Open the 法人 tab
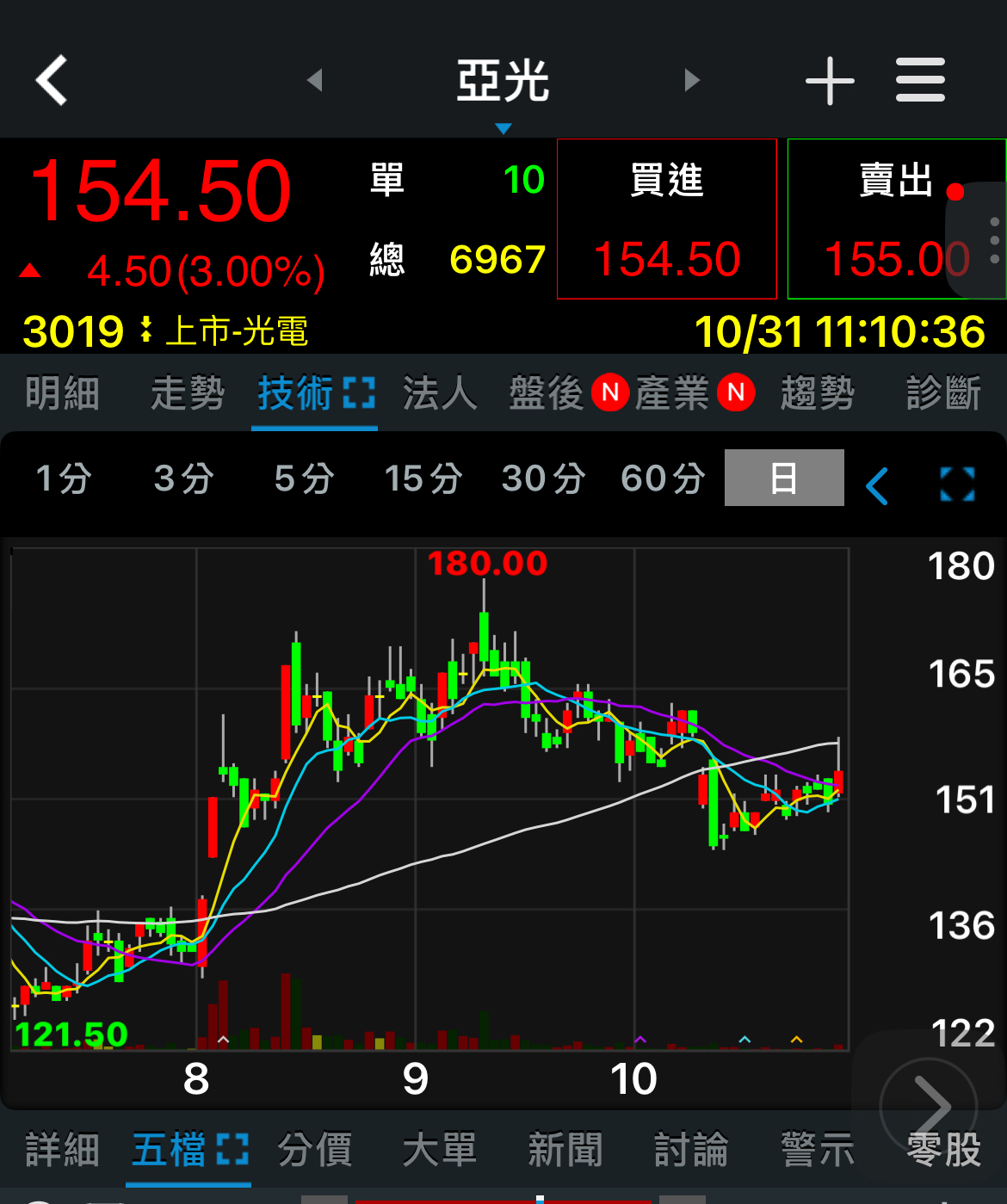 (440, 394)
